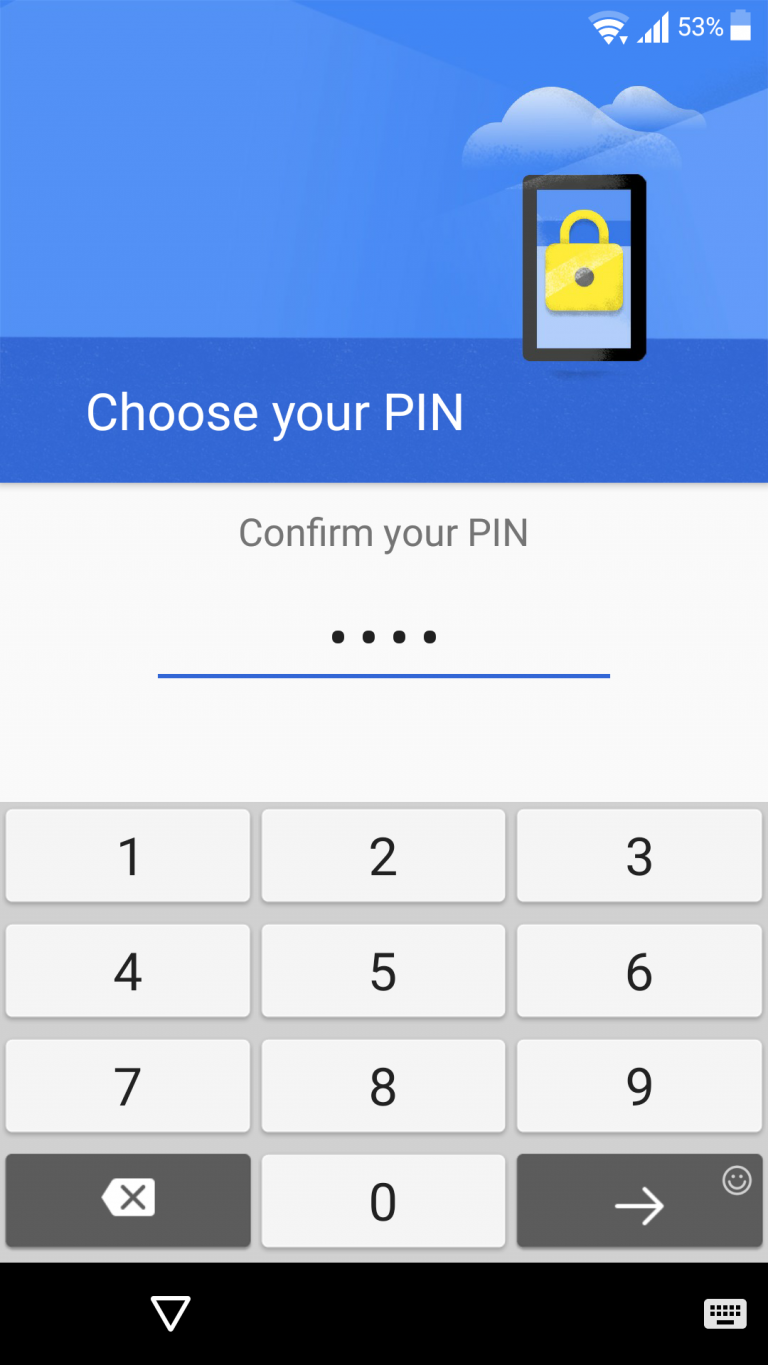Tap the PIN entry field
Screen dimensions: 768x1365
coord(384,638)
